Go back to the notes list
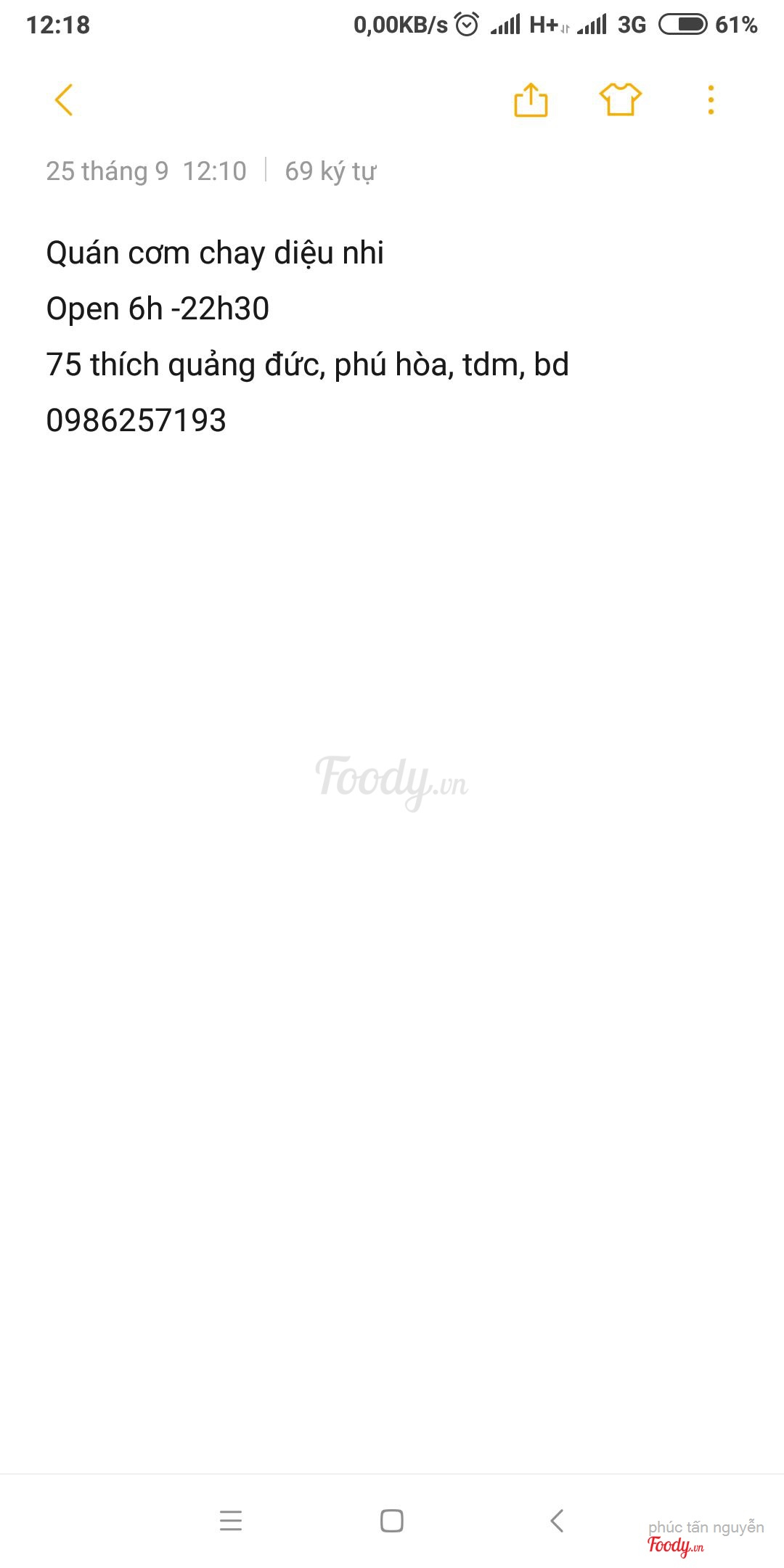The height and width of the screenshot is (1568, 784). click(x=64, y=100)
